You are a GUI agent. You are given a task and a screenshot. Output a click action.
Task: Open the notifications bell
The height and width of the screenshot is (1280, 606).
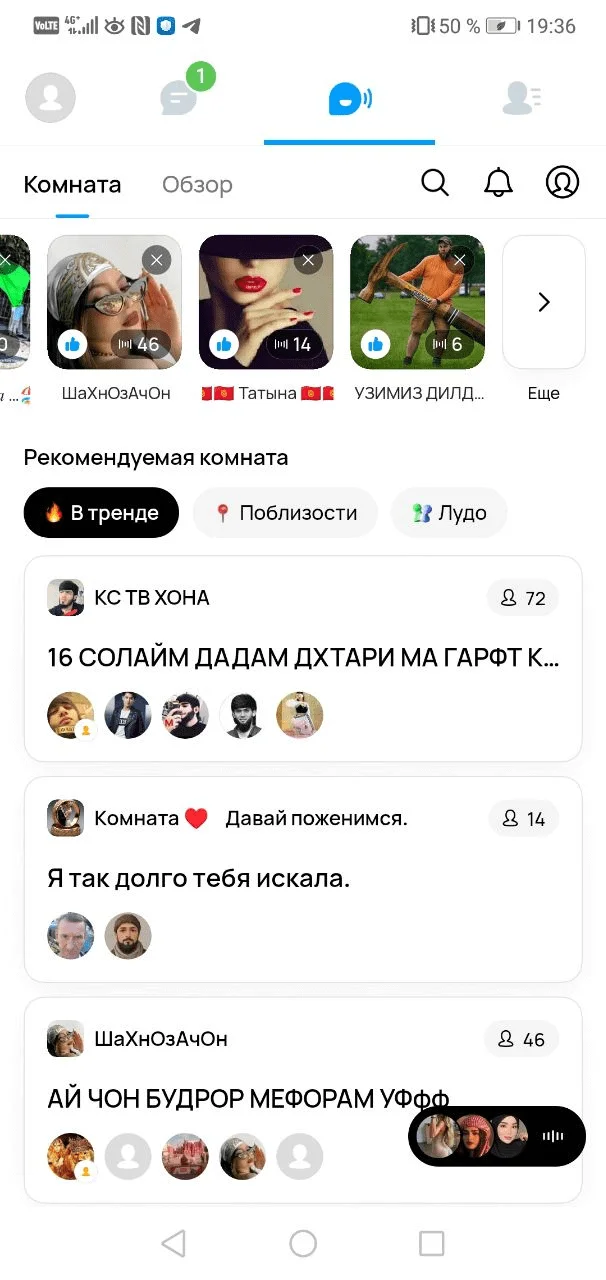point(498,183)
